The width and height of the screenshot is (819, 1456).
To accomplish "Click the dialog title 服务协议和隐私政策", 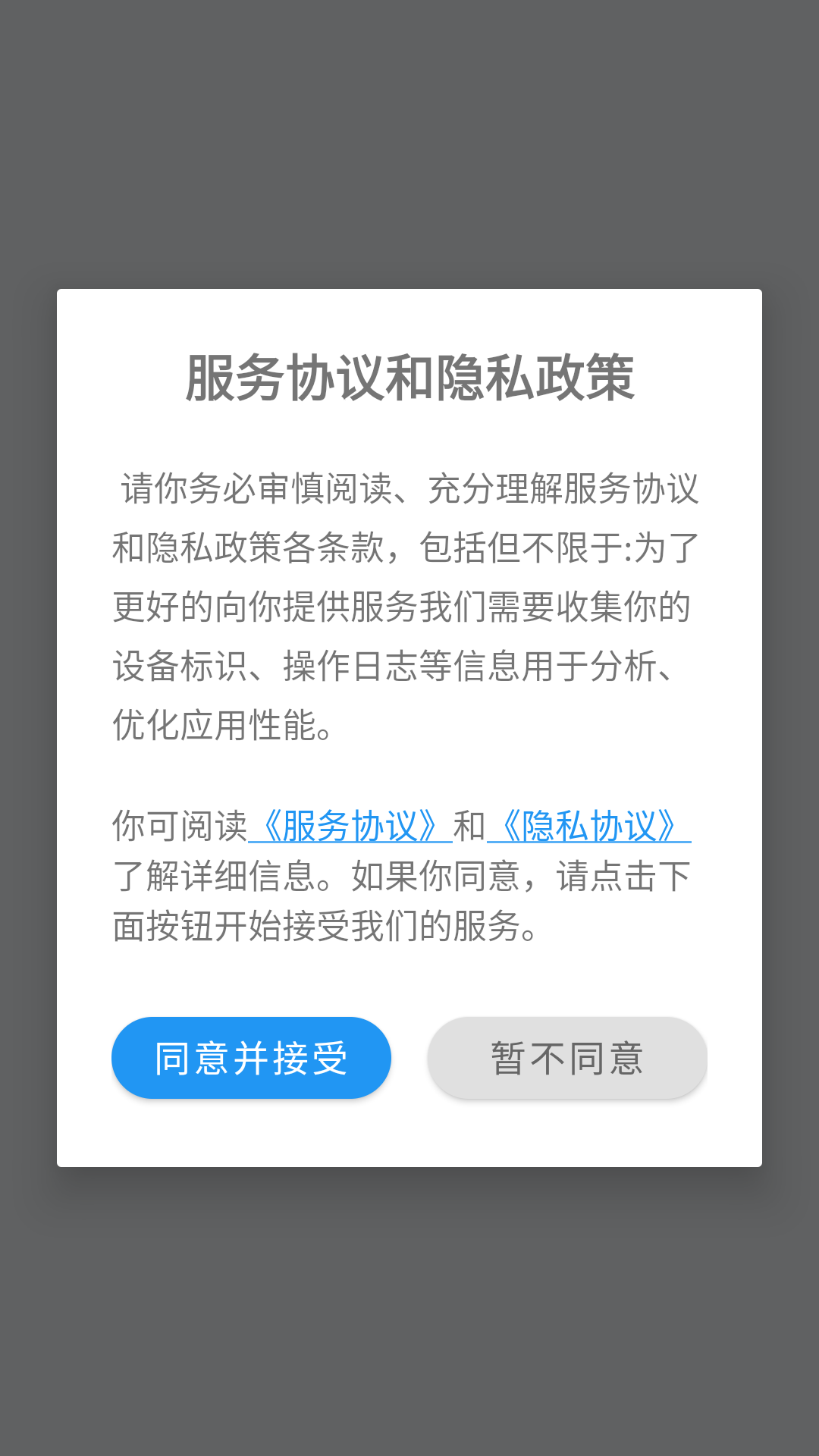I will pyautogui.click(x=409, y=377).
